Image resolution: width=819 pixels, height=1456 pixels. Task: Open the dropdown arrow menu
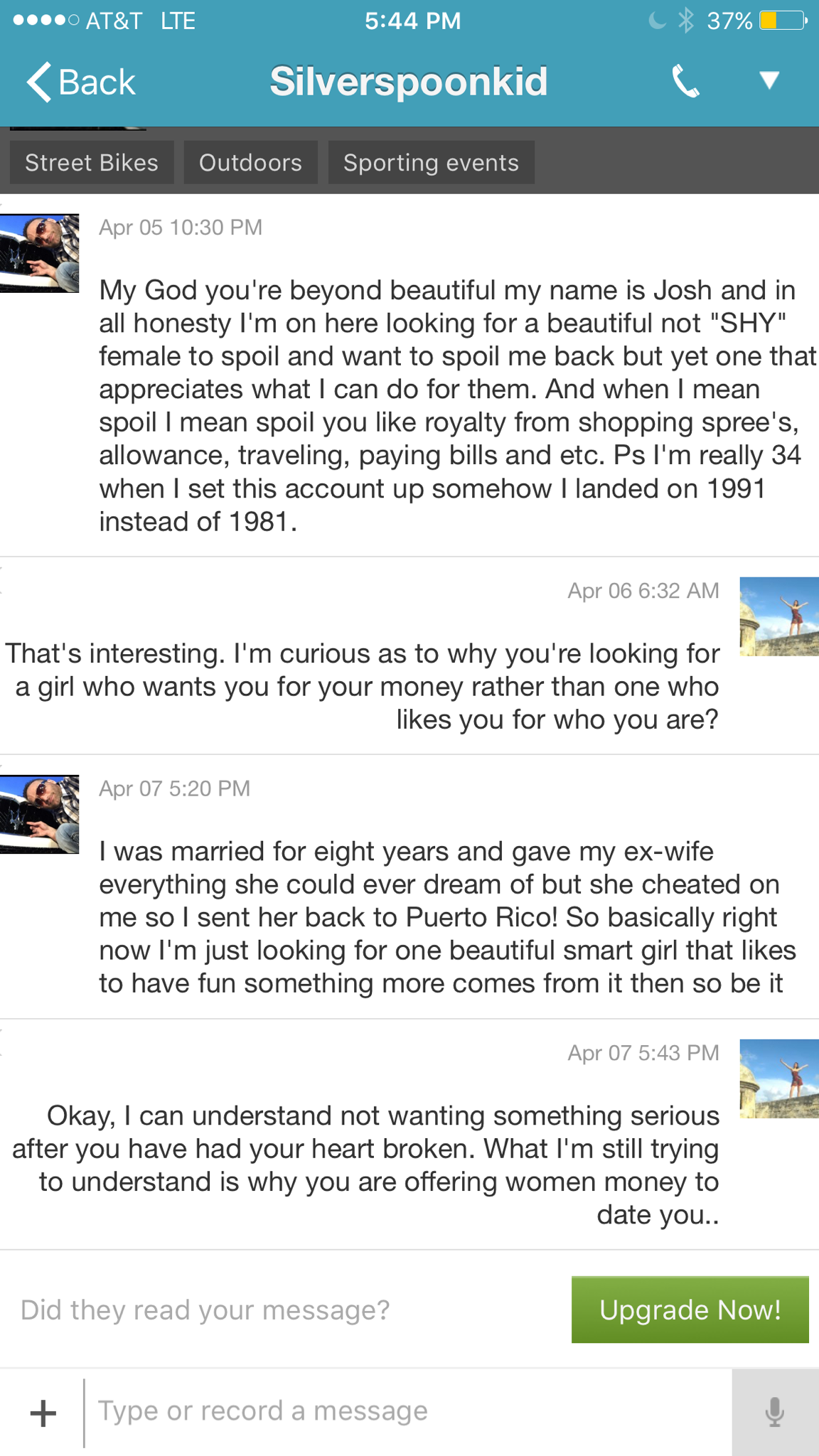(x=769, y=80)
